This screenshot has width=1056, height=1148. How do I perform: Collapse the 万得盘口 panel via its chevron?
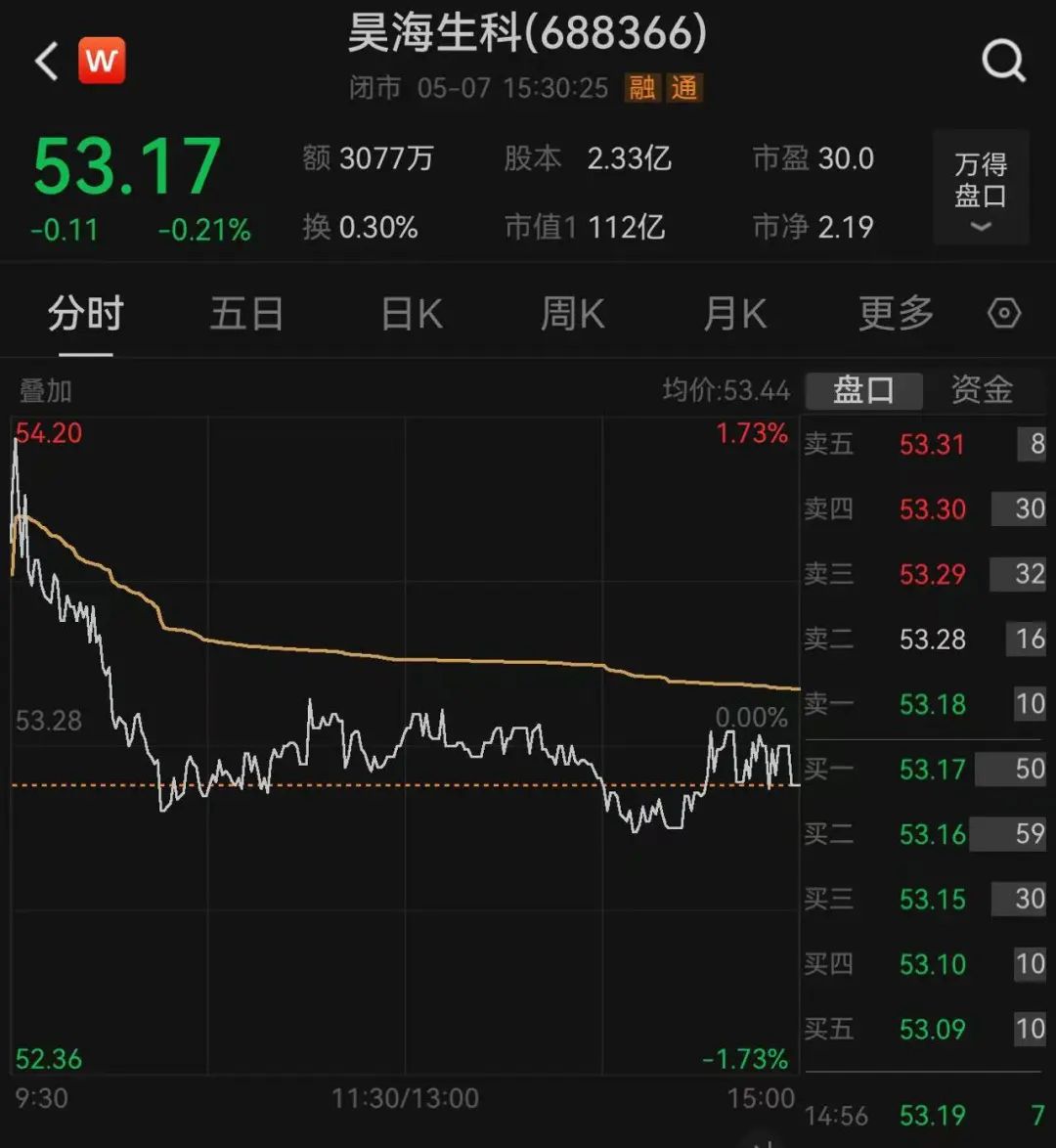(x=981, y=227)
